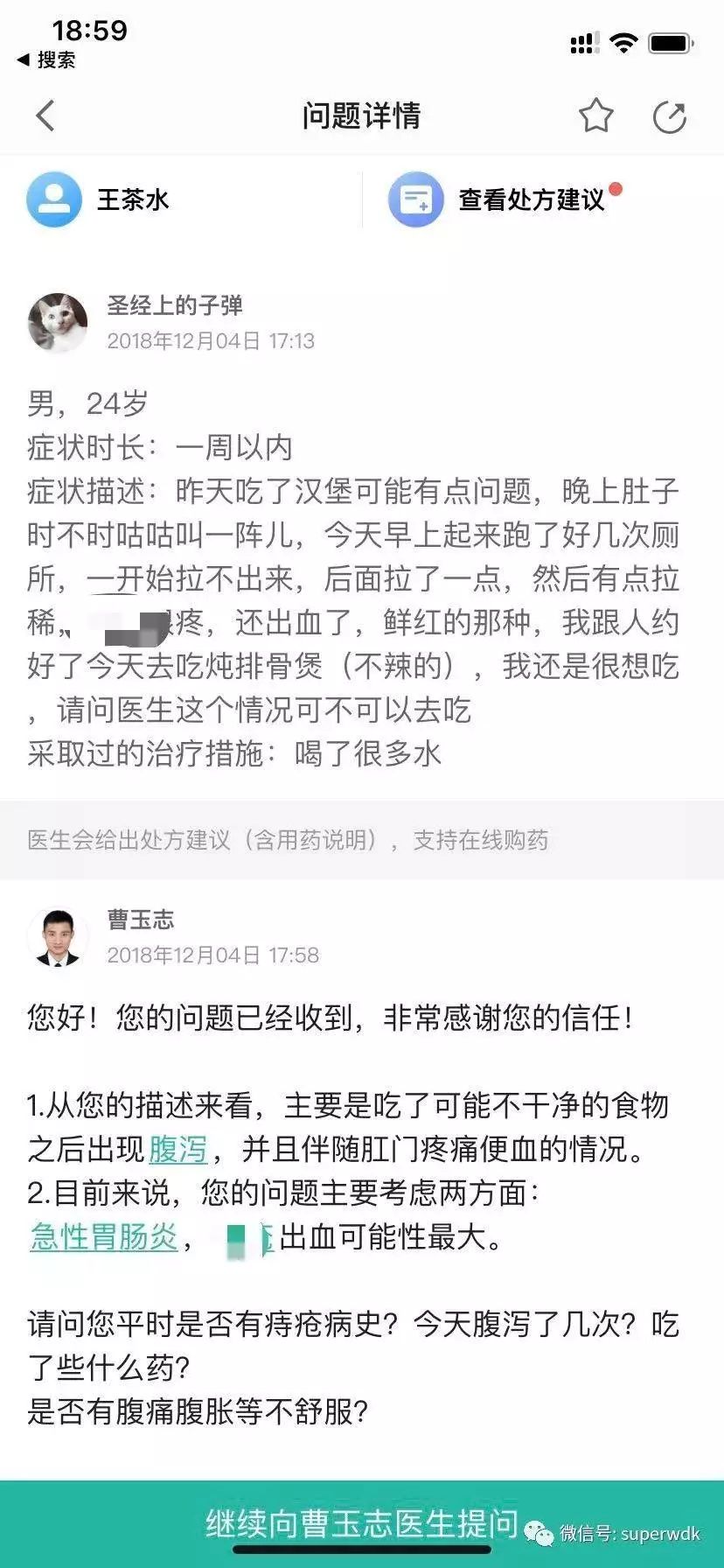Open 腹泻 keyword link
This screenshot has height=1568, width=724.
pyautogui.click(x=178, y=1149)
